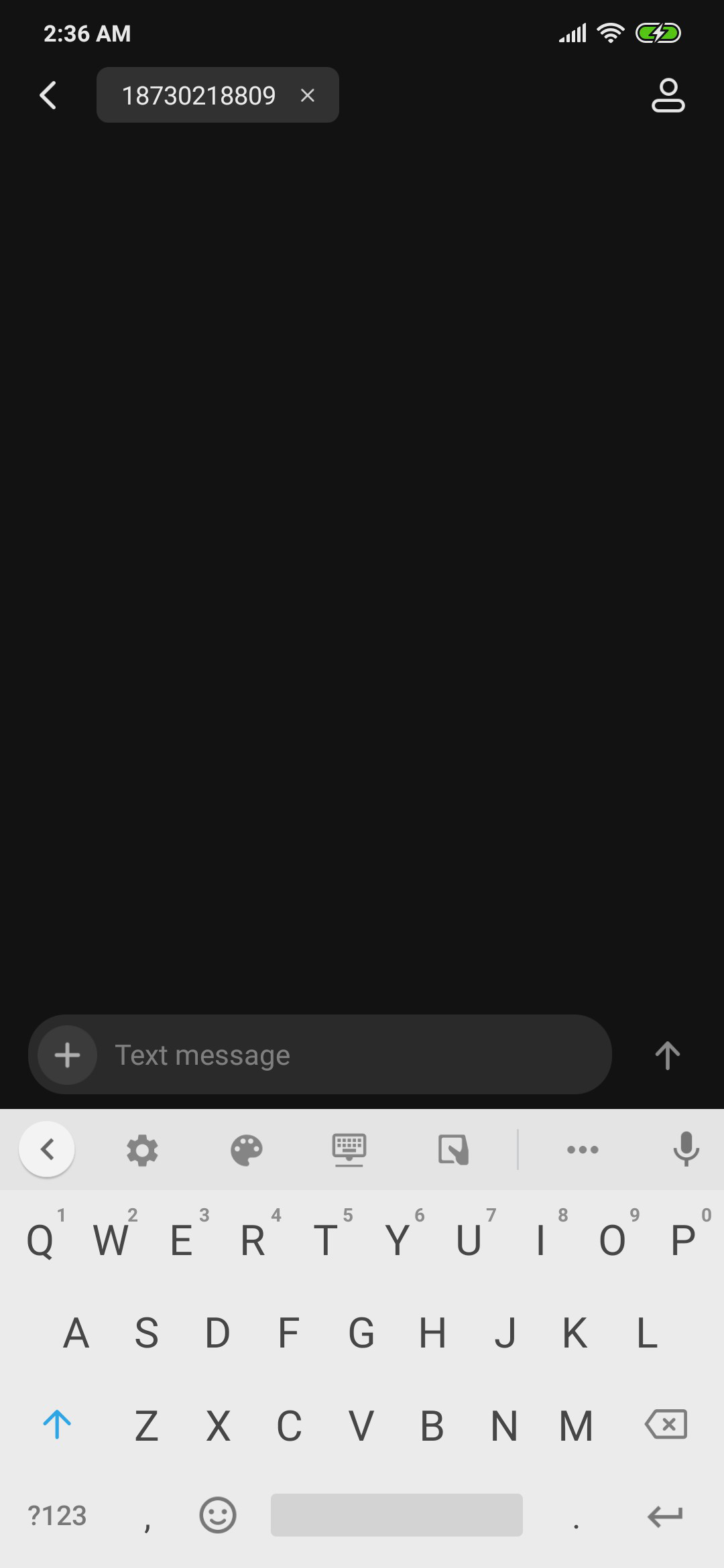
Task: Switch keyboard to ?123 symbols
Action: click(57, 1516)
